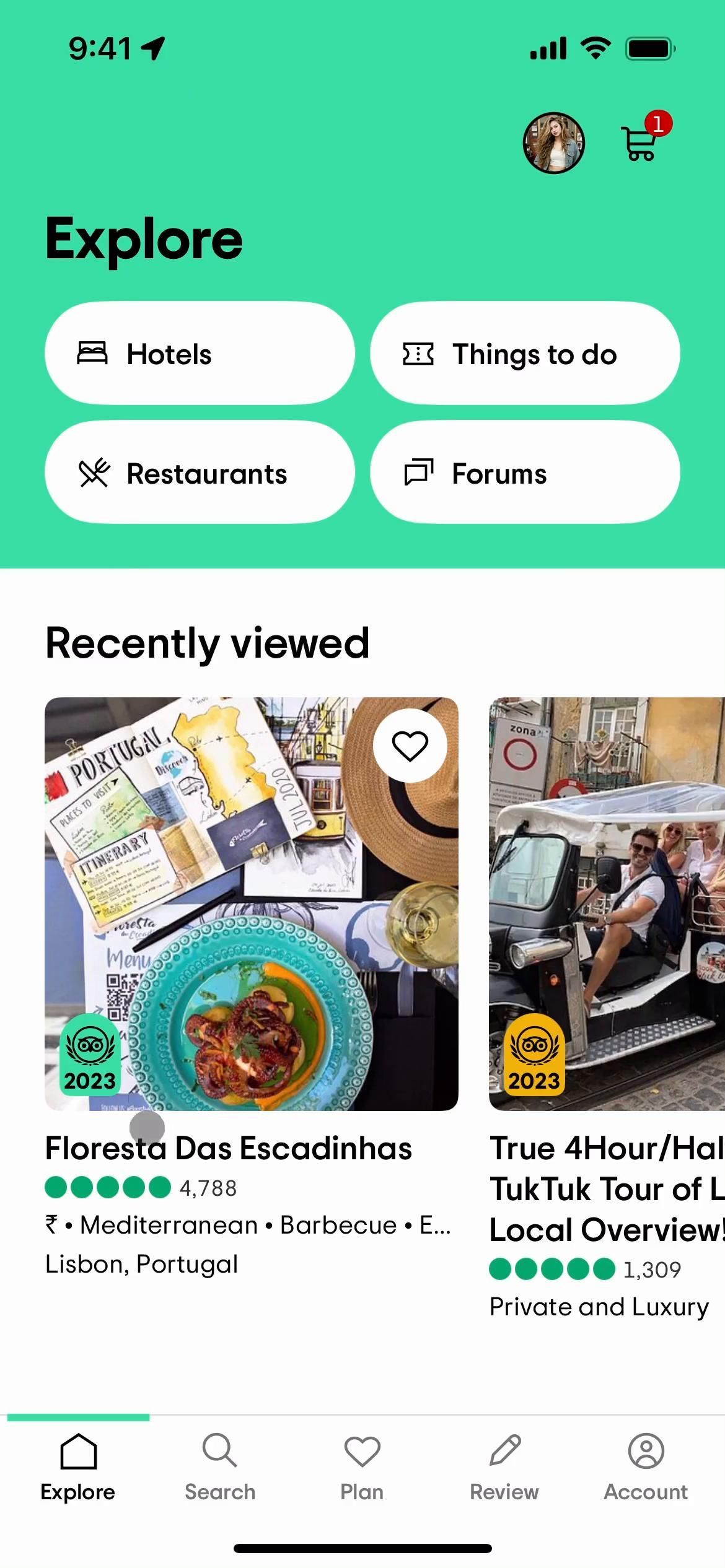
Task: Open the Account tab
Action: (646, 1466)
